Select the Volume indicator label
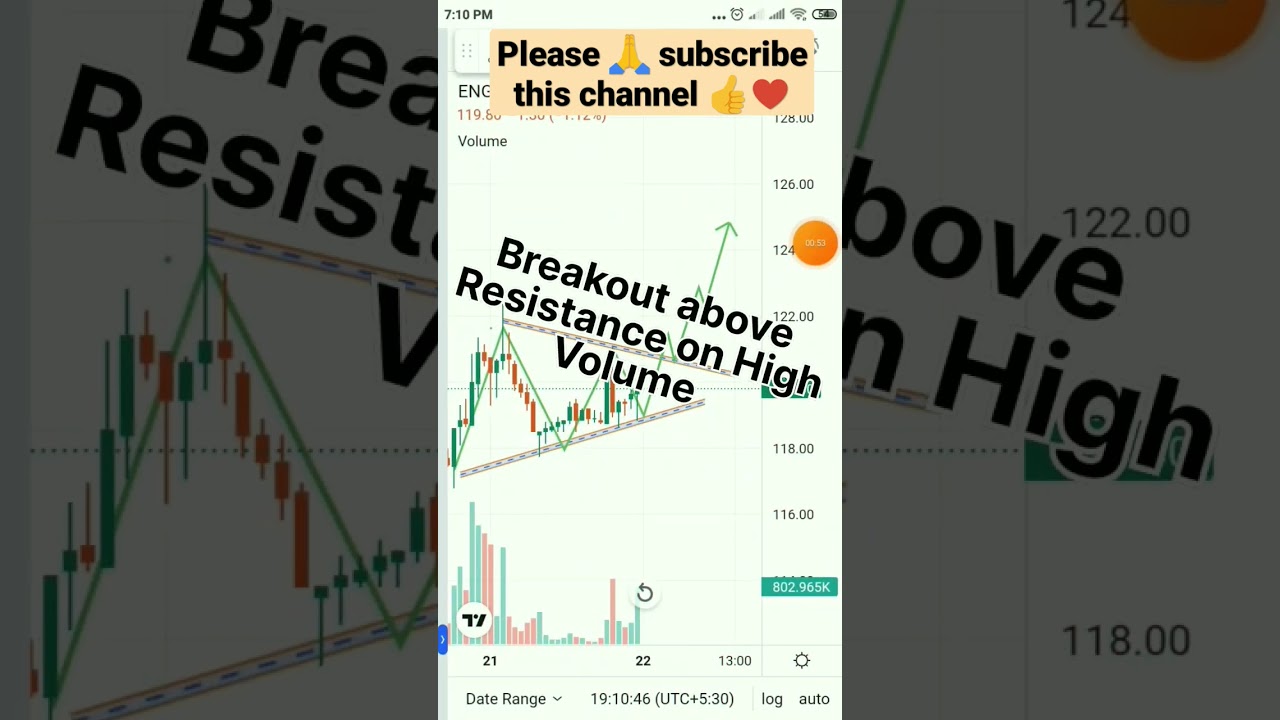1280x720 pixels. coord(482,141)
